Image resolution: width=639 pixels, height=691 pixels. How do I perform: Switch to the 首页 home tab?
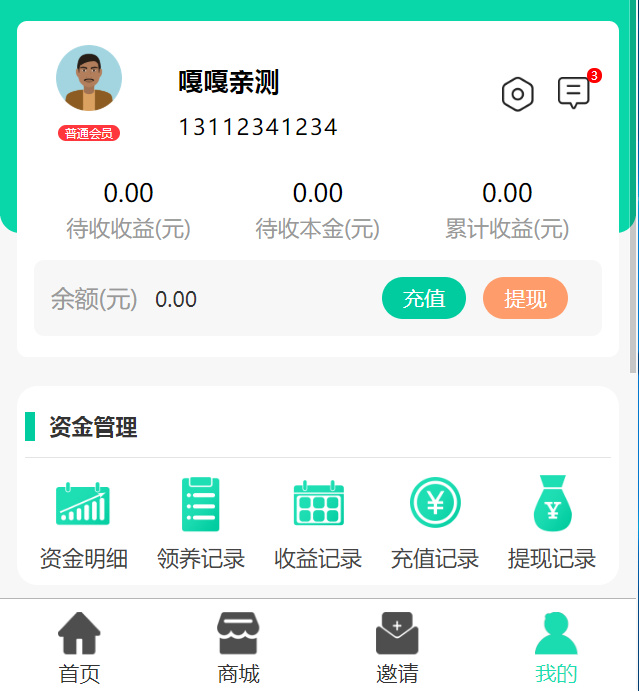click(79, 647)
